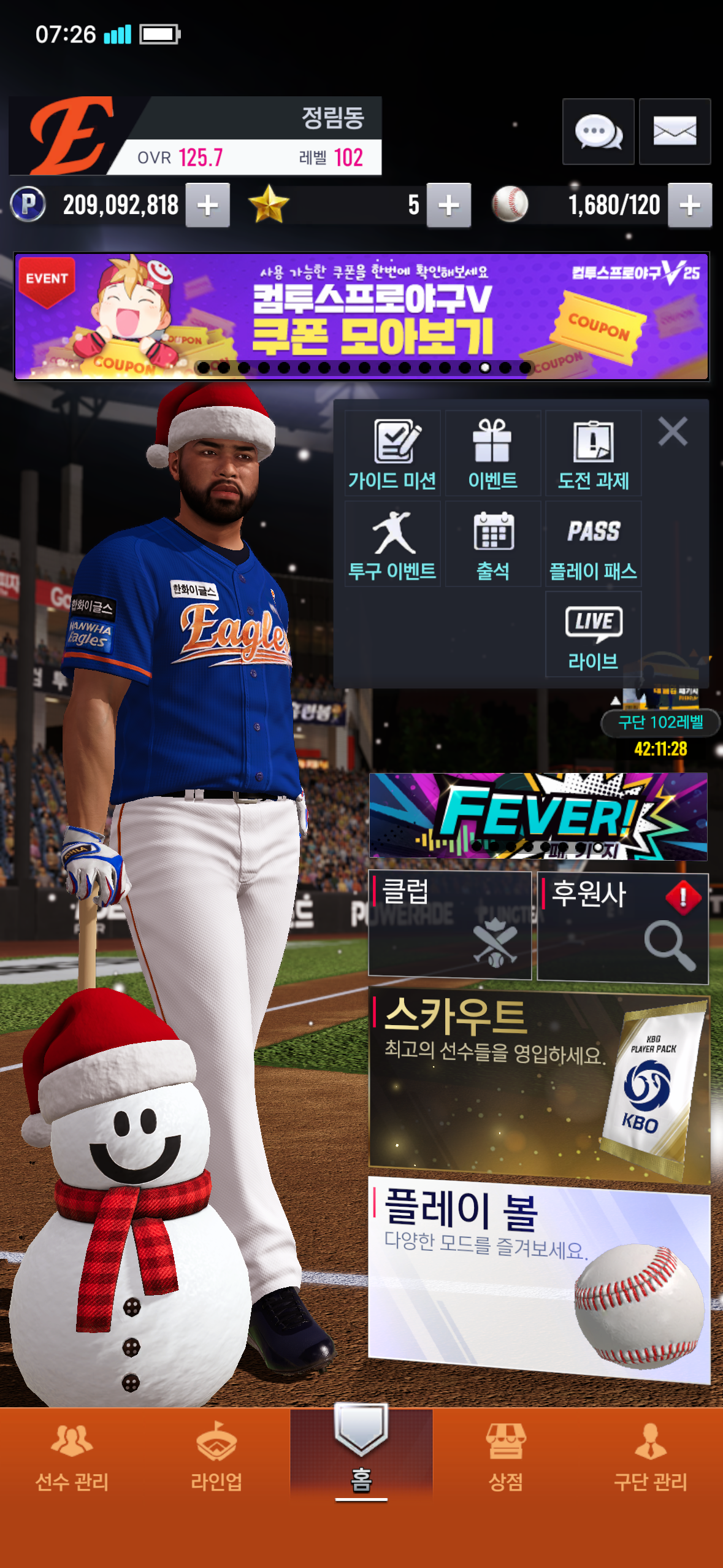Open 클럽 card
The height and width of the screenshot is (1568, 723).
click(x=449, y=924)
